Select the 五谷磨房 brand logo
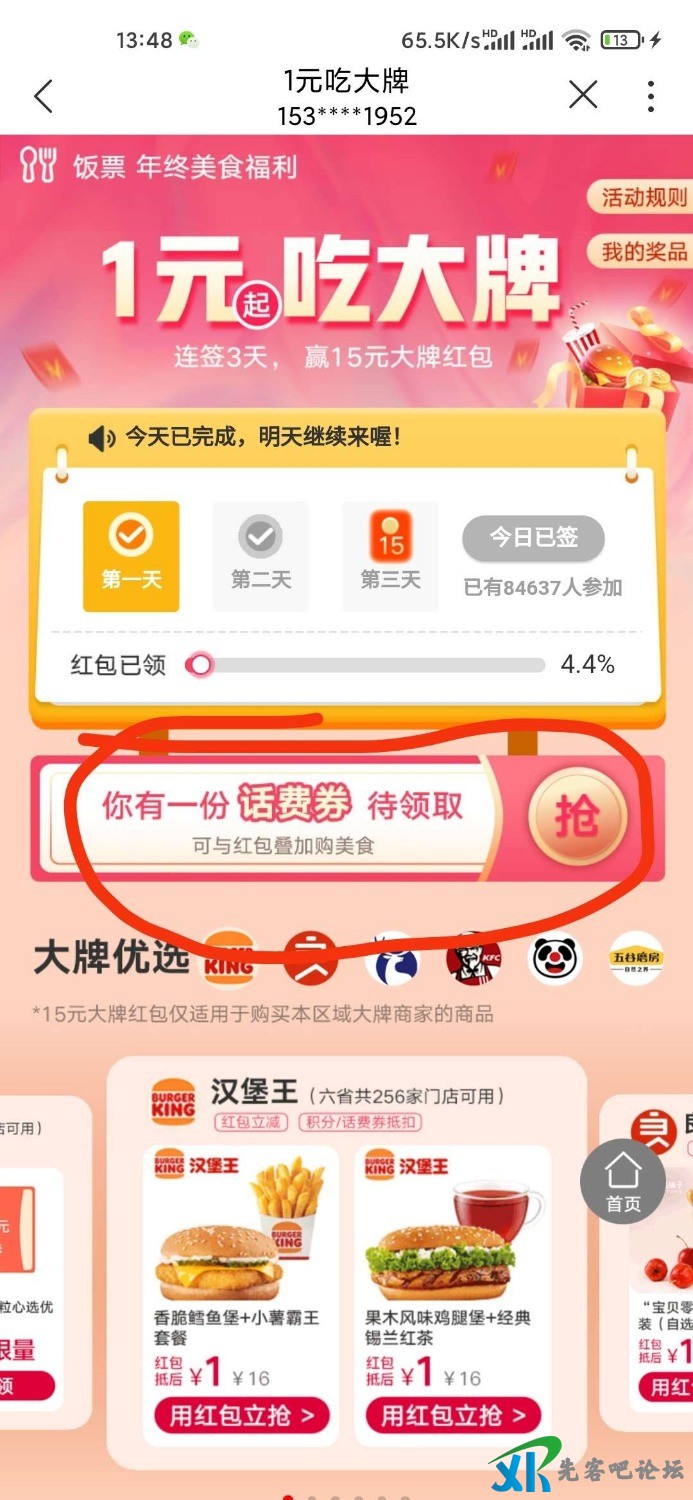 click(635, 958)
